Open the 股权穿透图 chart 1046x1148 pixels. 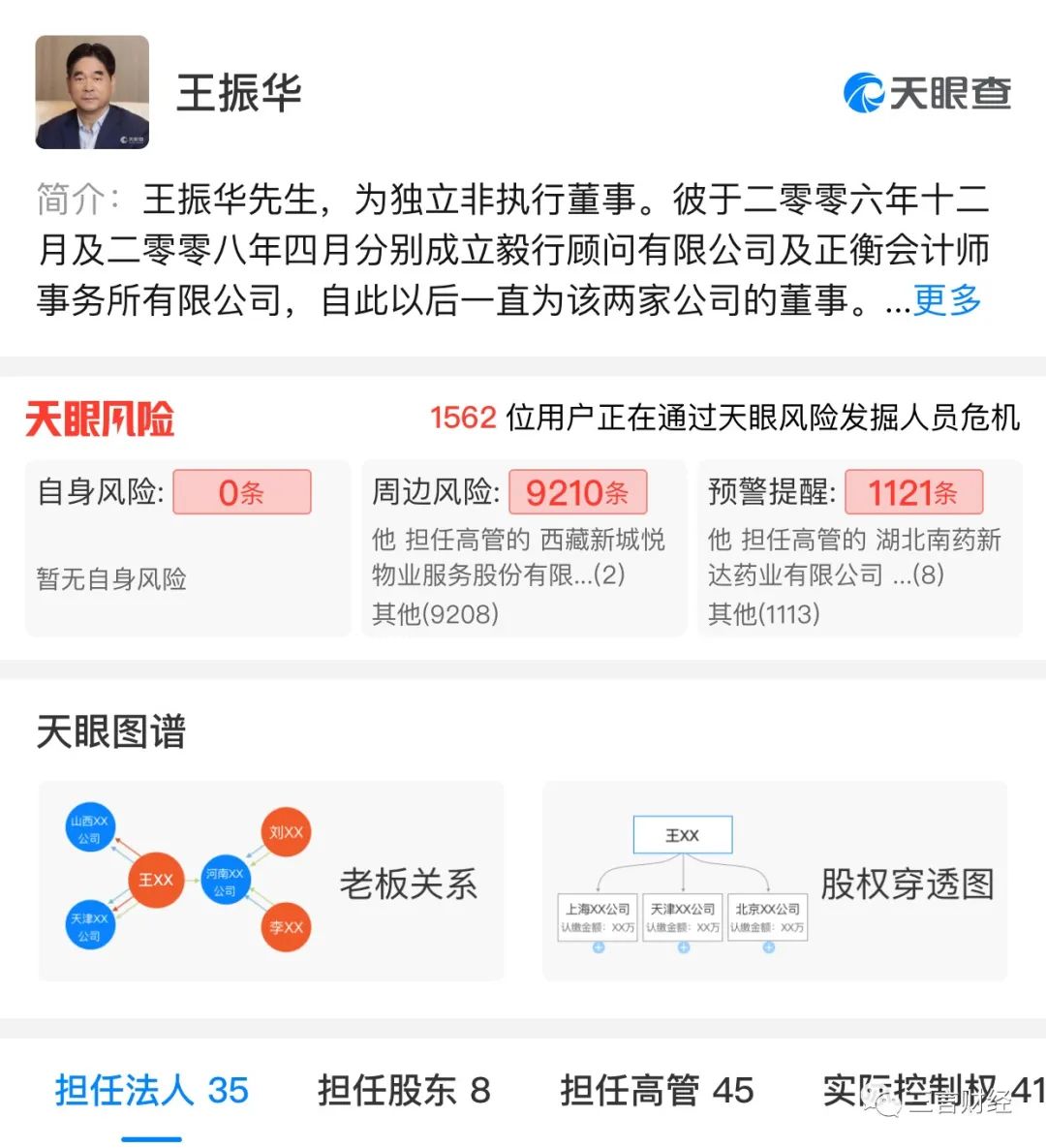pyautogui.click(x=775, y=881)
